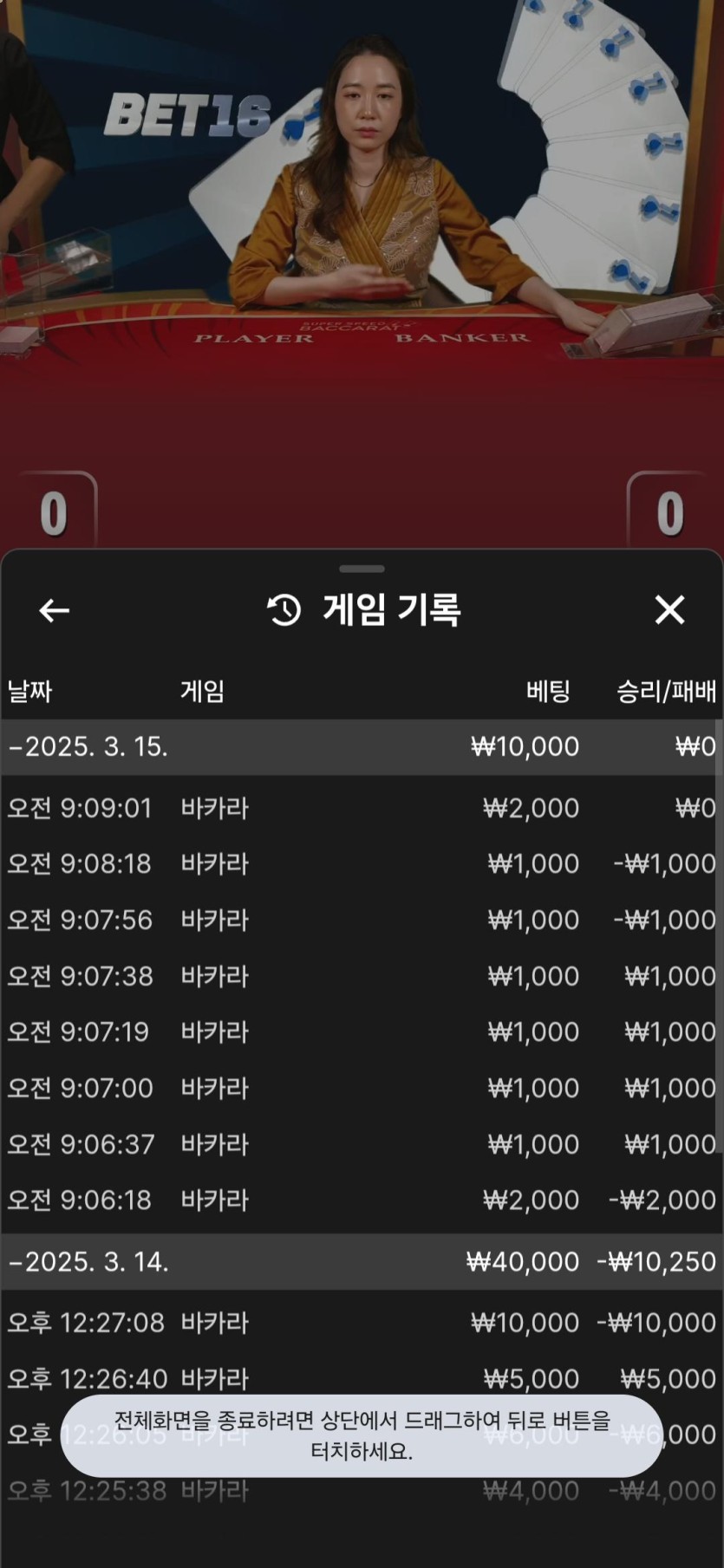Image resolution: width=724 pixels, height=1568 pixels.
Task: Open the 오전 9:06:37 바카라 record
Action: tap(361, 1144)
